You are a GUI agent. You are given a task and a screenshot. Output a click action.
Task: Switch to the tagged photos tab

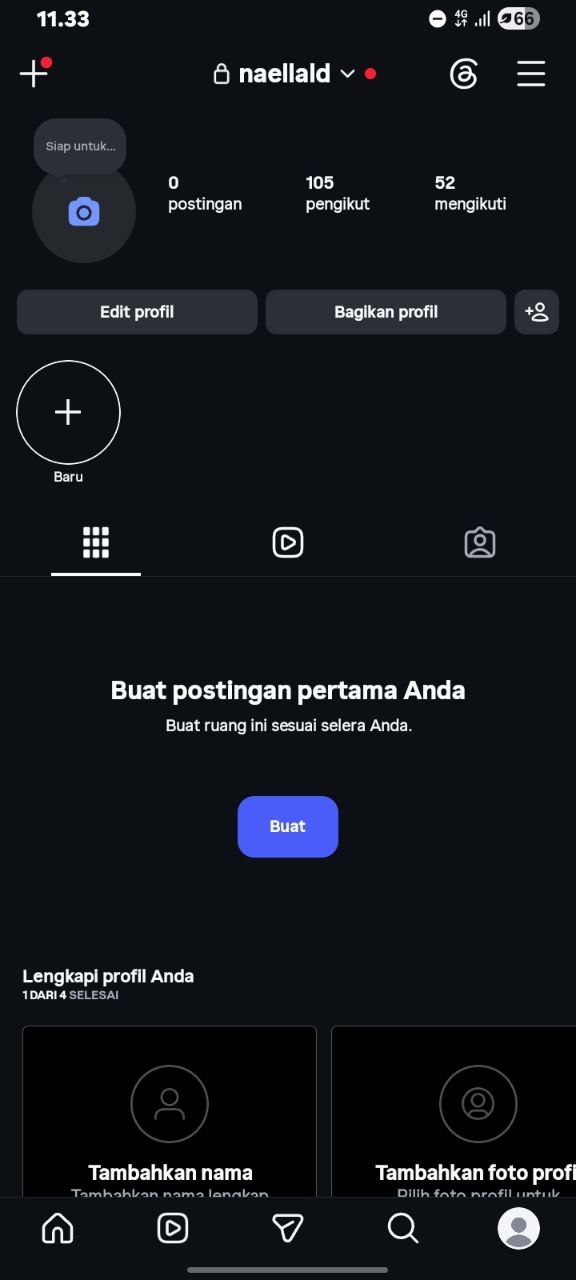click(x=480, y=543)
